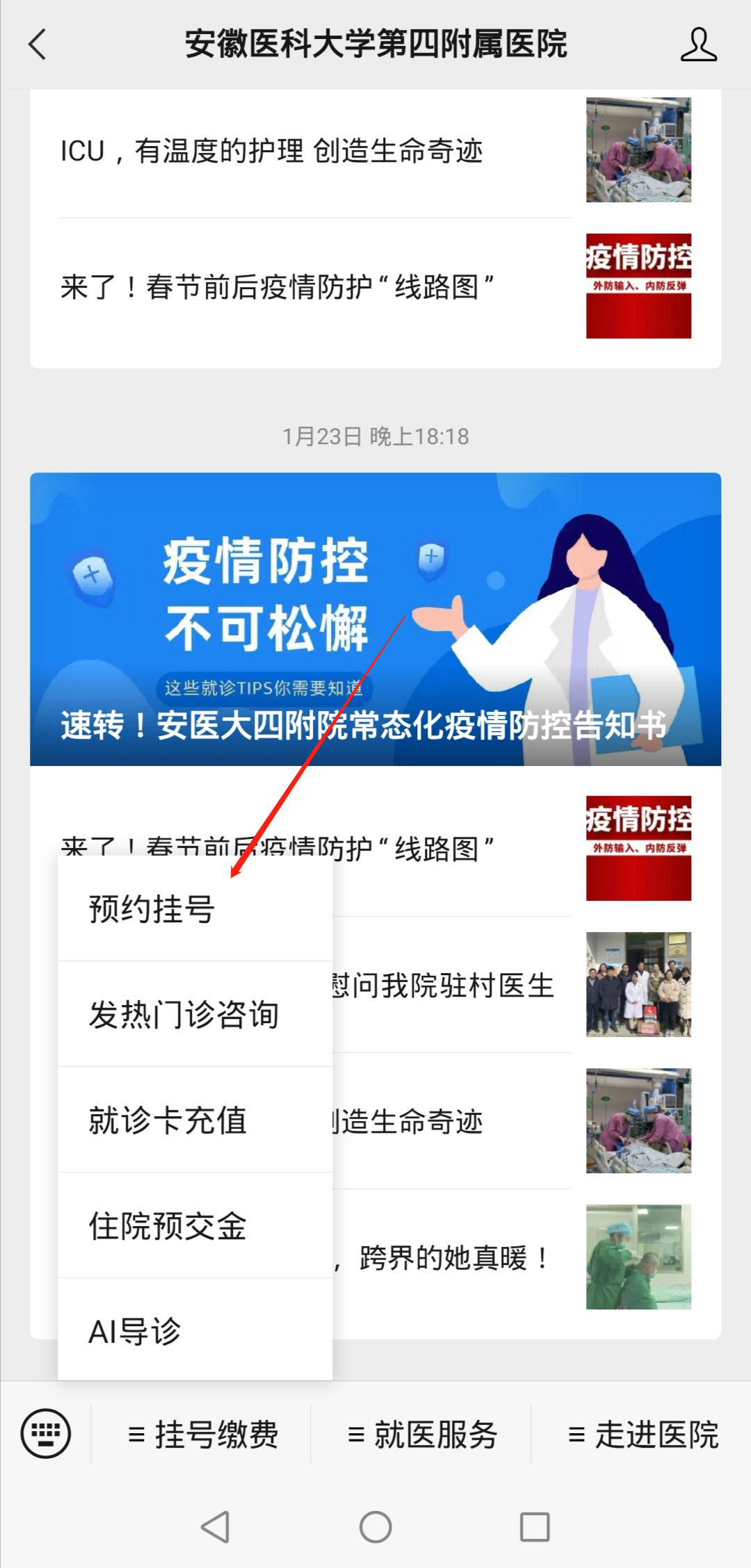Viewport: 751px width, 1568px height.
Task: Switch to keyboard input mode
Action: (46, 1433)
